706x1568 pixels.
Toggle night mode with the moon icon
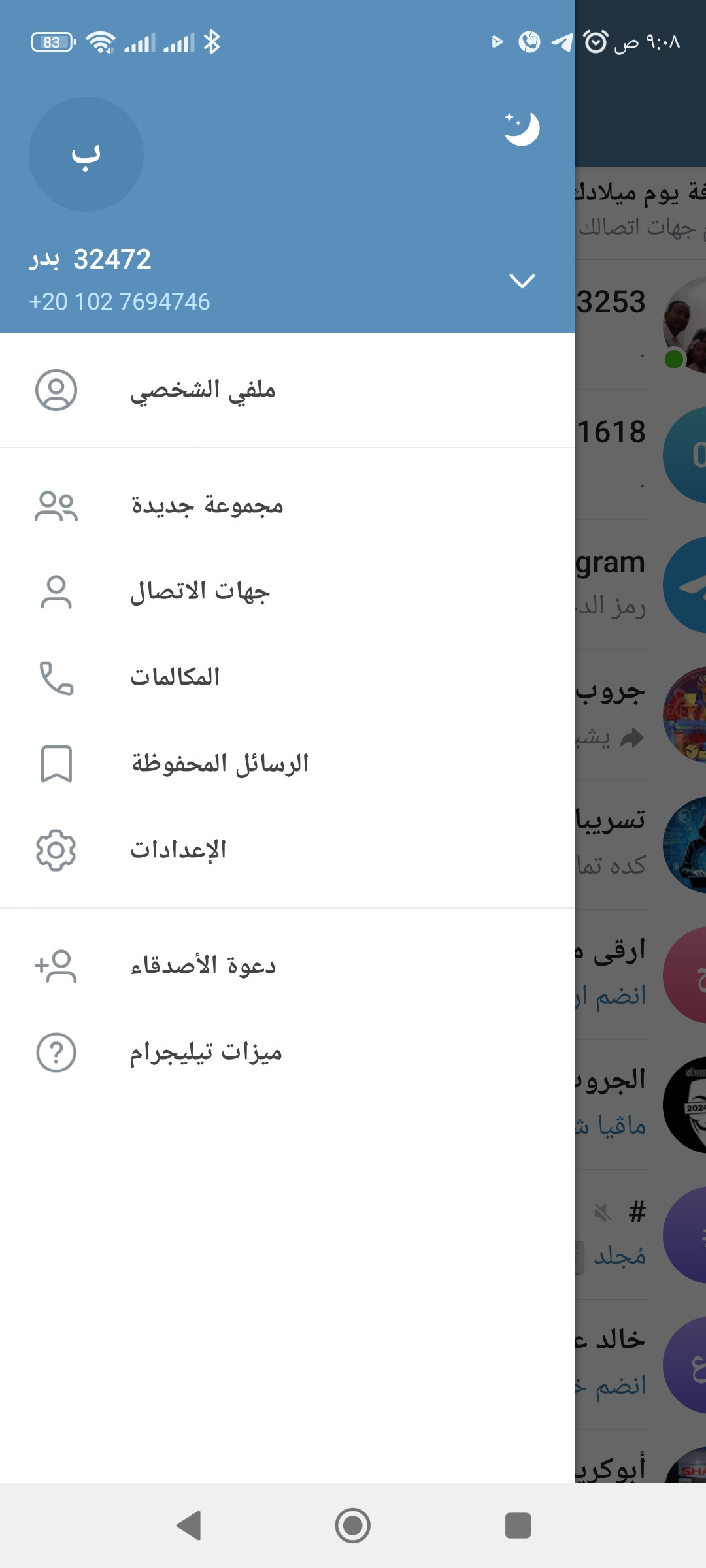click(x=522, y=129)
